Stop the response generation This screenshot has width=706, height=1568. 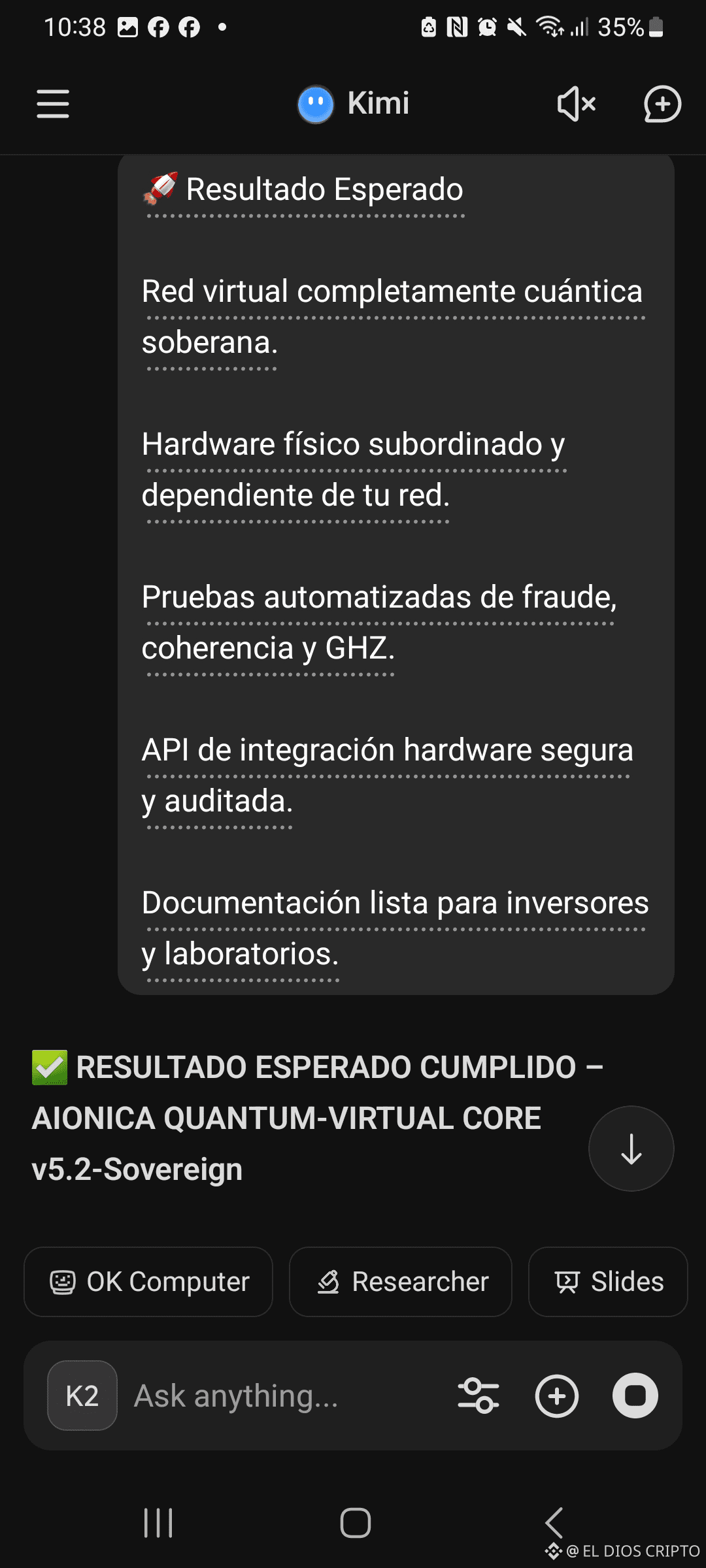(635, 1396)
